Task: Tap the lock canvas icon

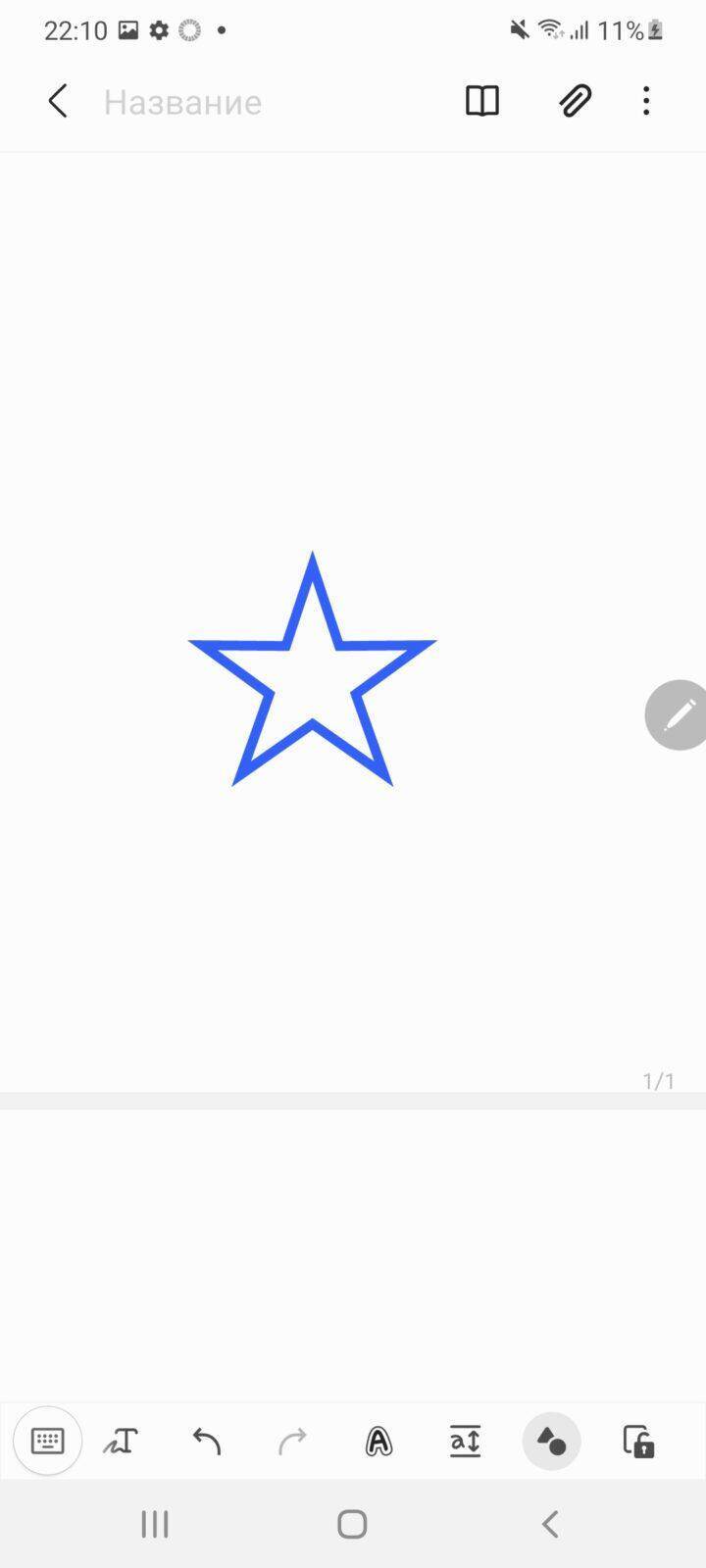Action: (638, 1441)
